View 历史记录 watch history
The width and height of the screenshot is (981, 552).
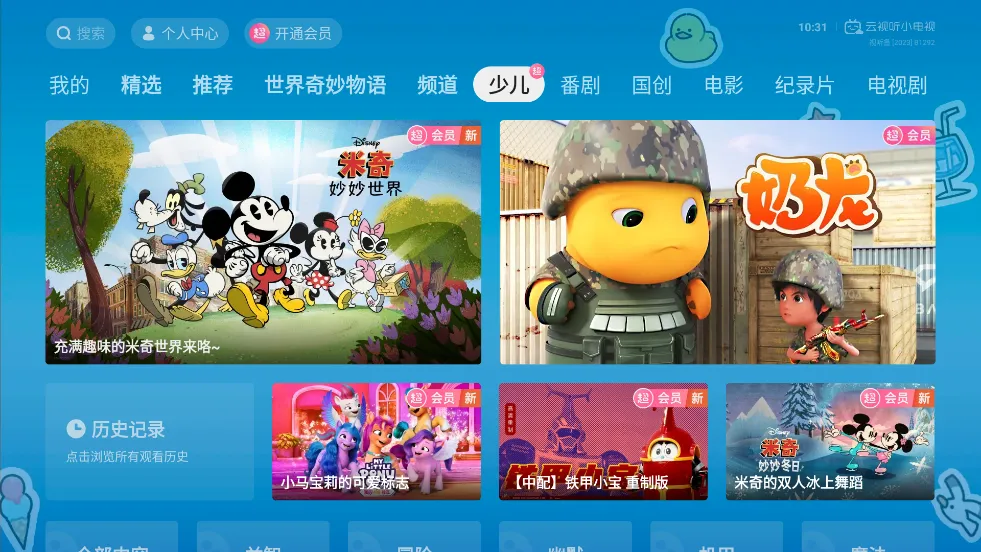coord(150,441)
